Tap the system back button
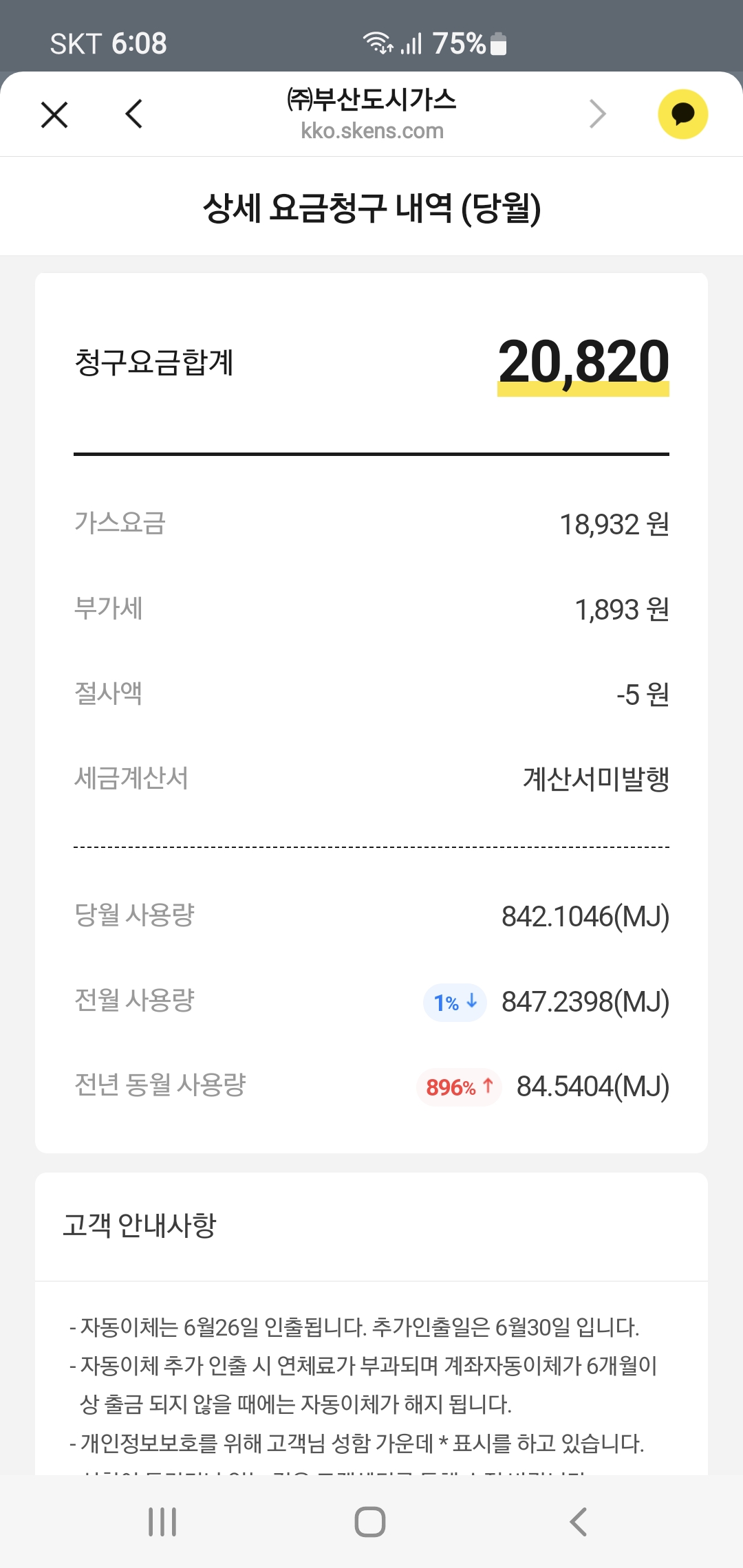 (x=579, y=1522)
